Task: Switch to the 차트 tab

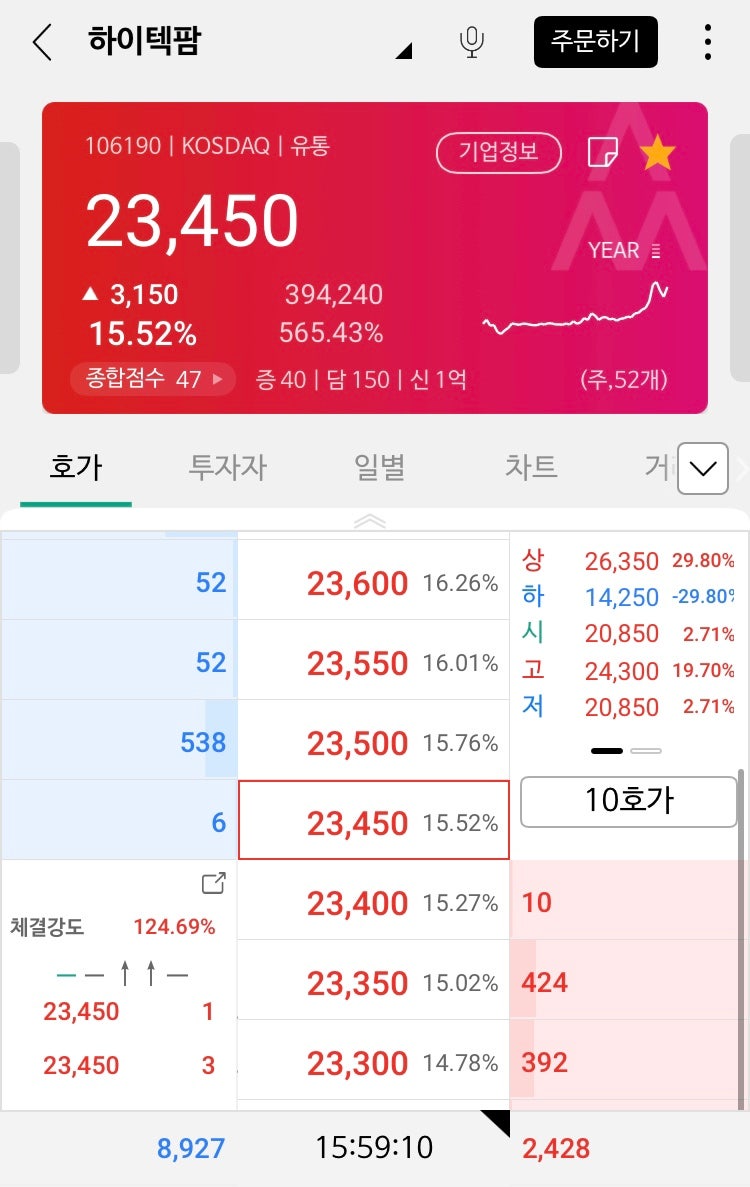Action: (x=529, y=467)
